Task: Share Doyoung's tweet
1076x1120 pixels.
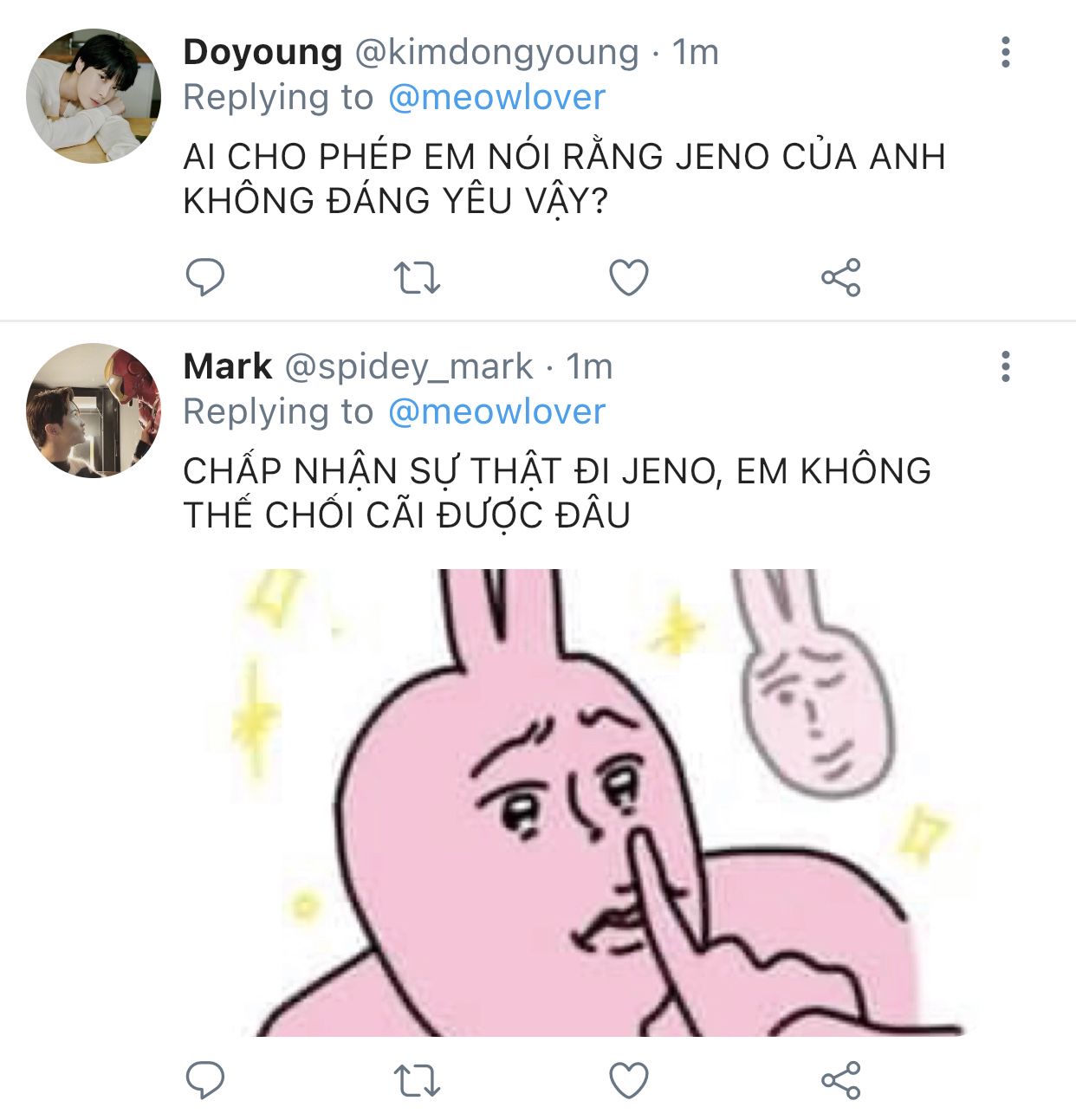Action: point(841,277)
